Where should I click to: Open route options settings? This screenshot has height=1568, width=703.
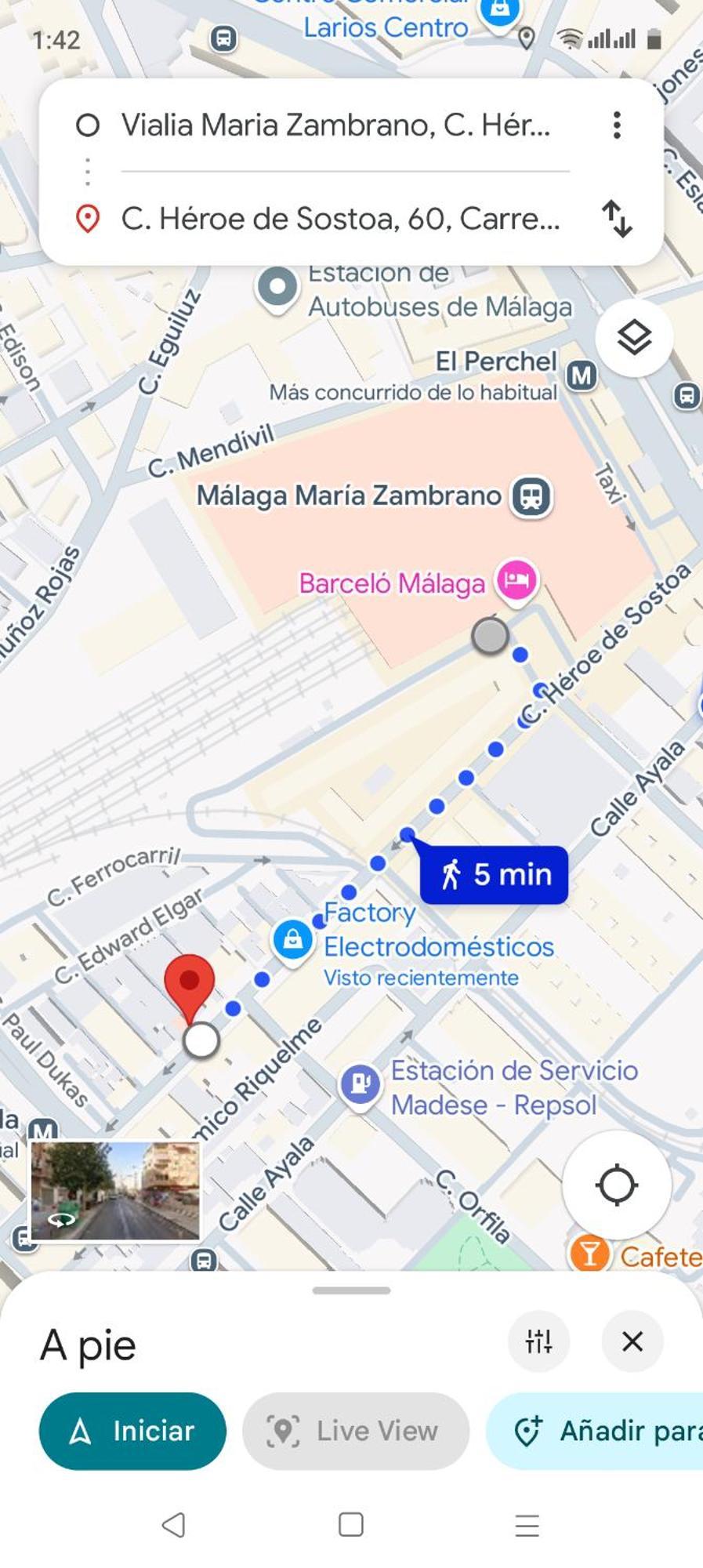pos(538,1341)
